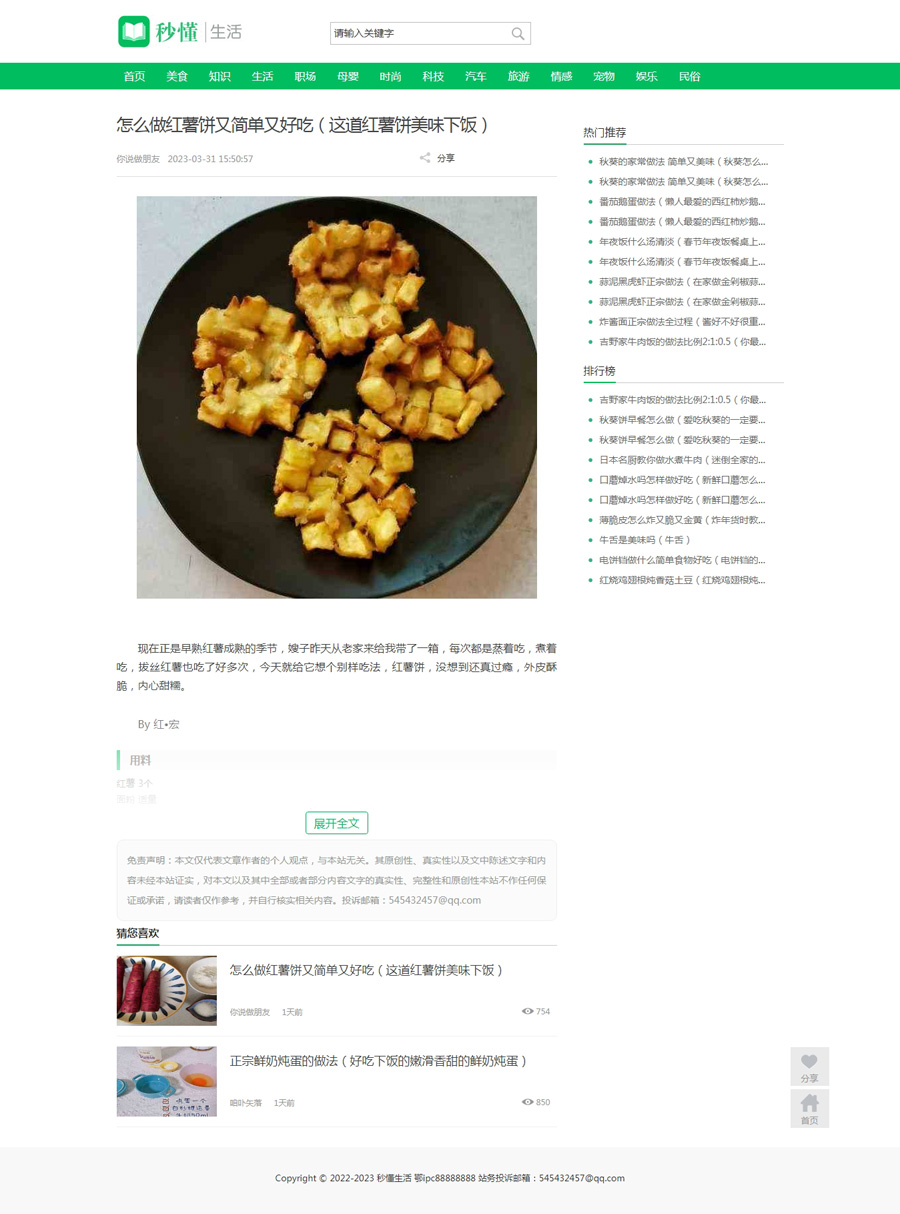Share this article via 分享 icon

click(437, 158)
